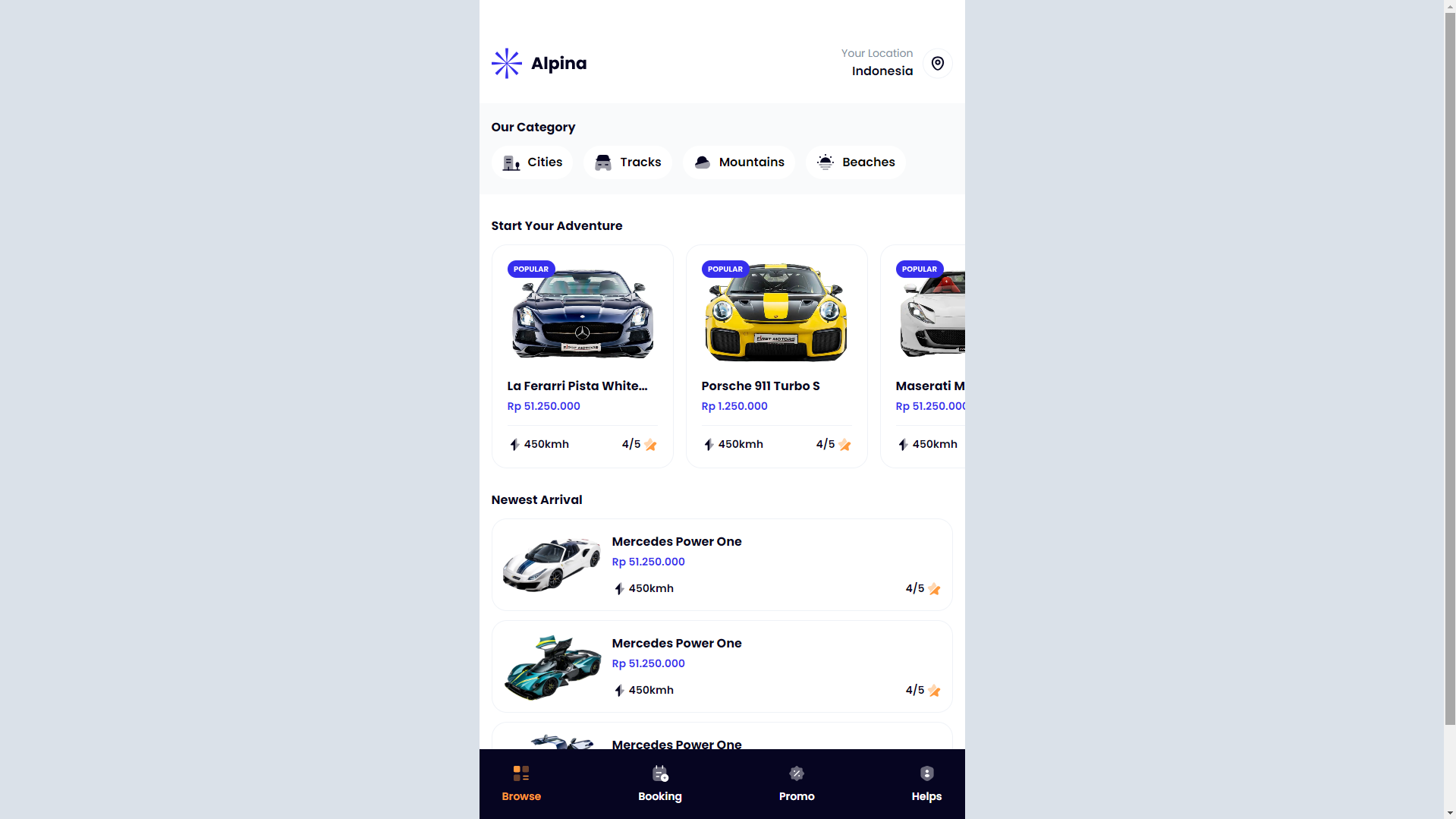Open the Helps tab
The height and width of the screenshot is (819, 1456).
926,783
